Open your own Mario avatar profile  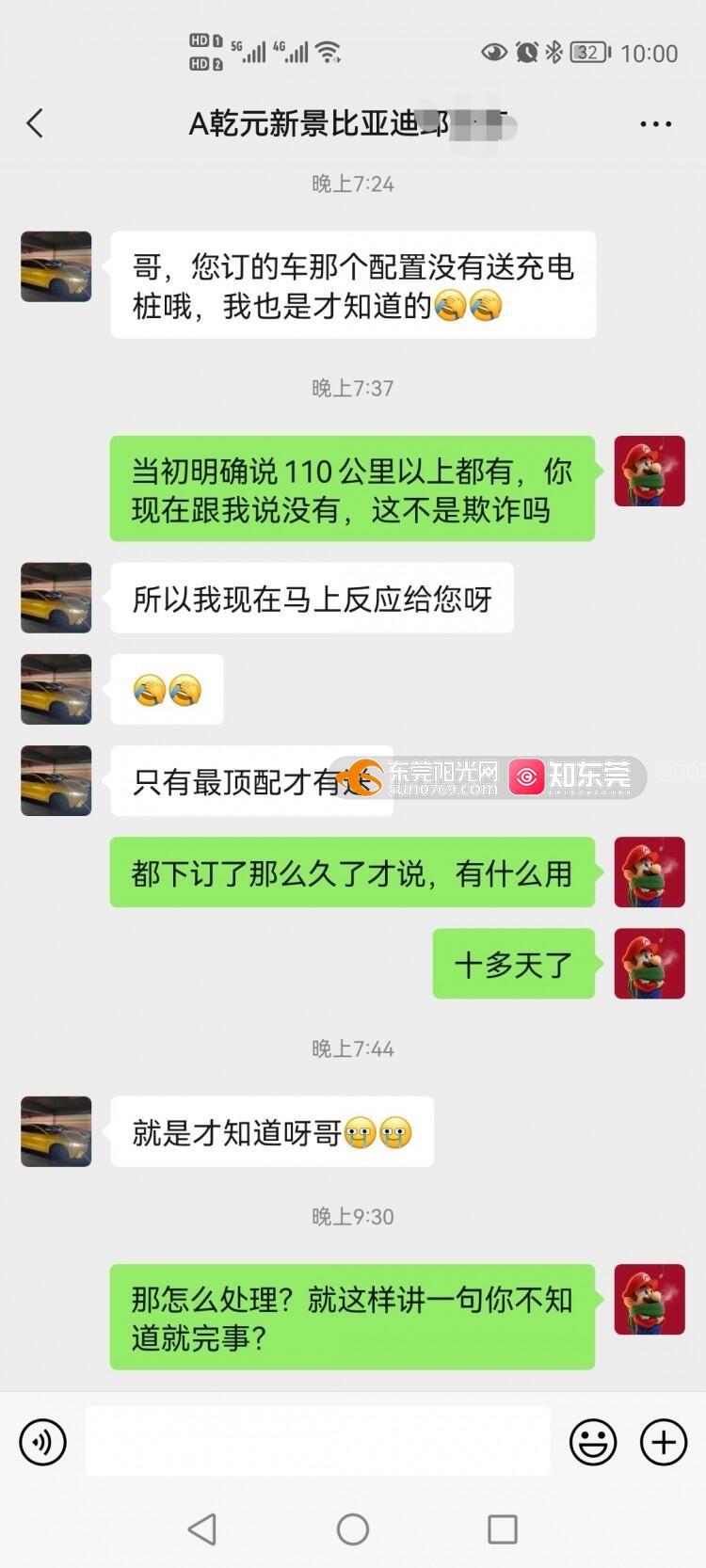click(650, 472)
